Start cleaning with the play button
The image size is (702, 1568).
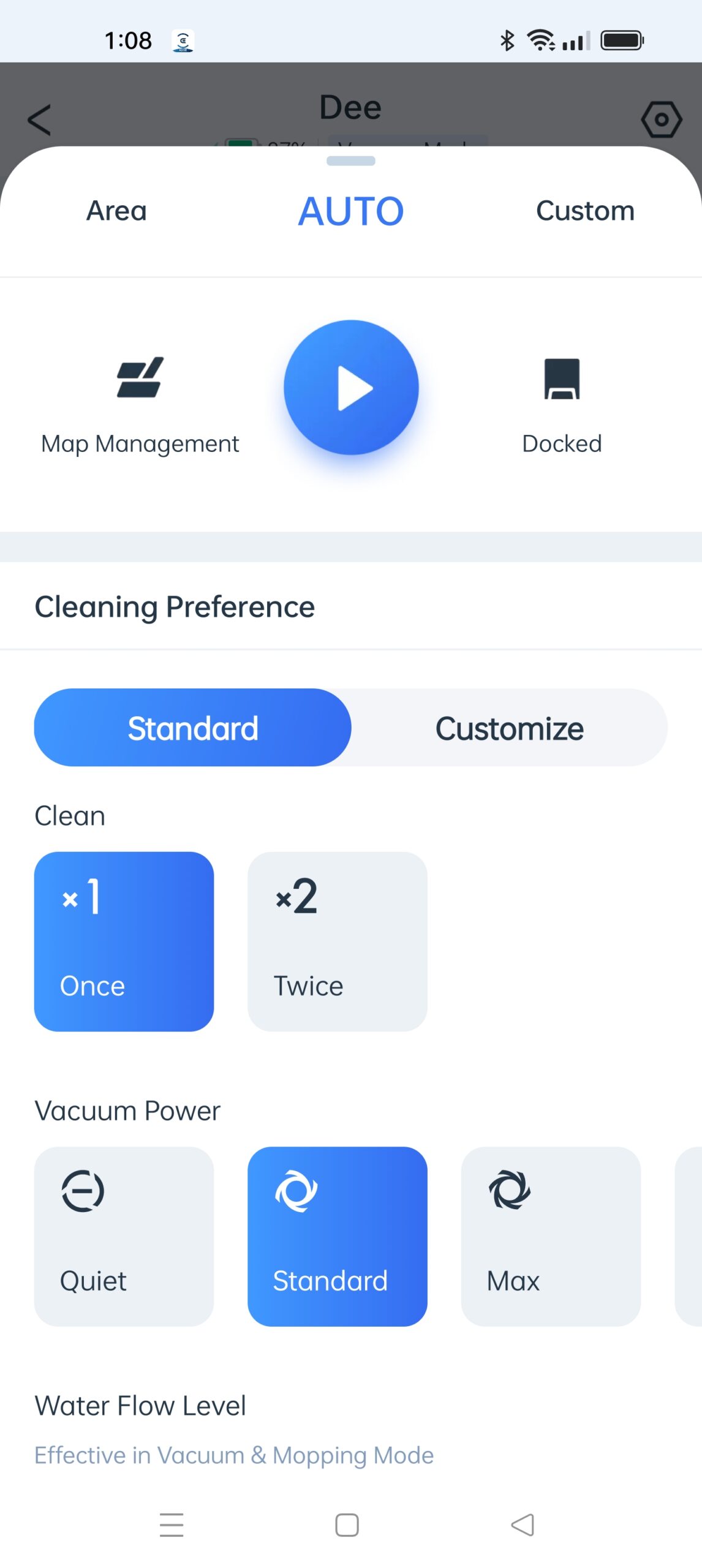click(x=351, y=387)
